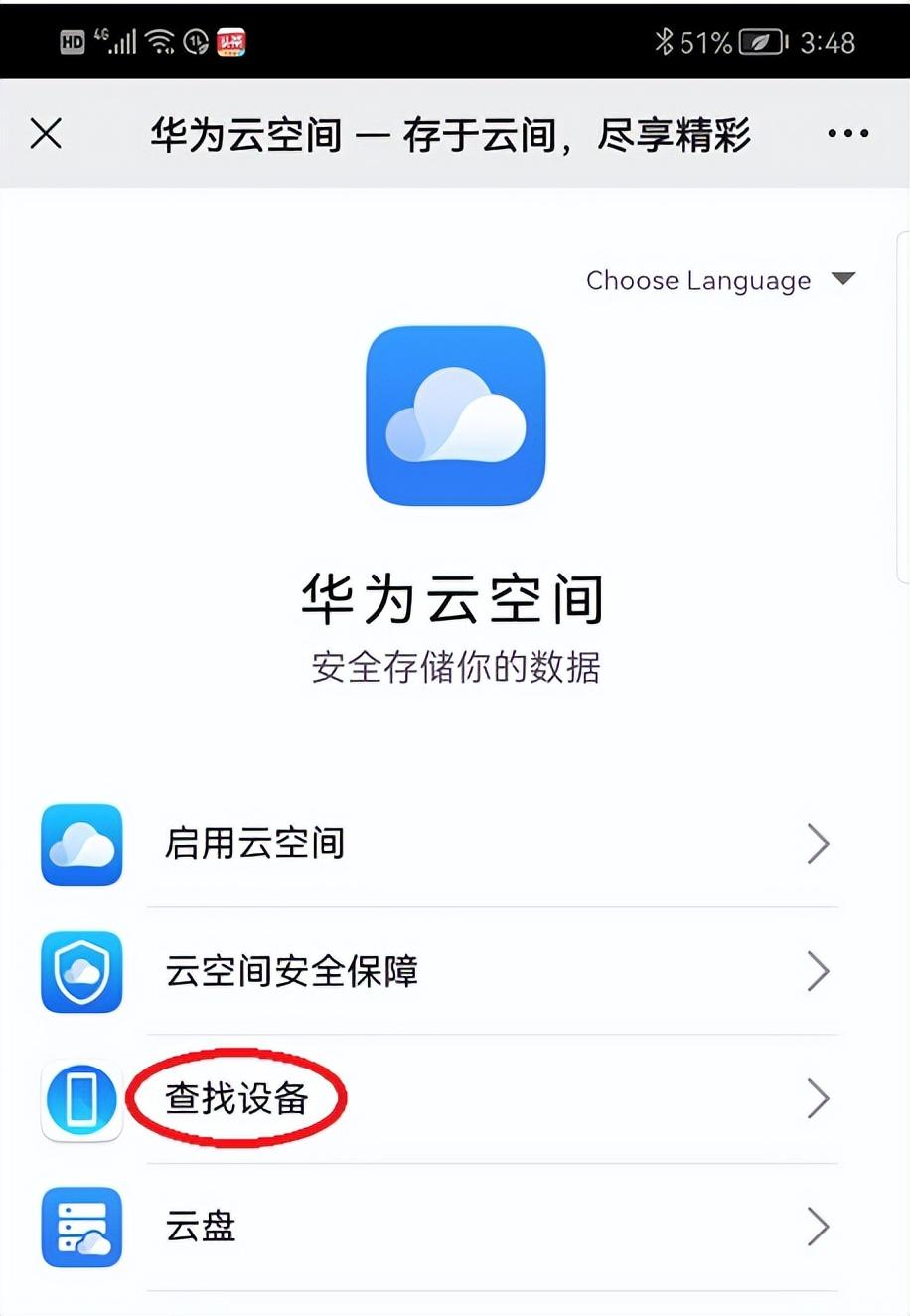The width and height of the screenshot is (910, 1316).
Task: Click the 云空间安全保障 shield icon
Action: pos(80,971)
